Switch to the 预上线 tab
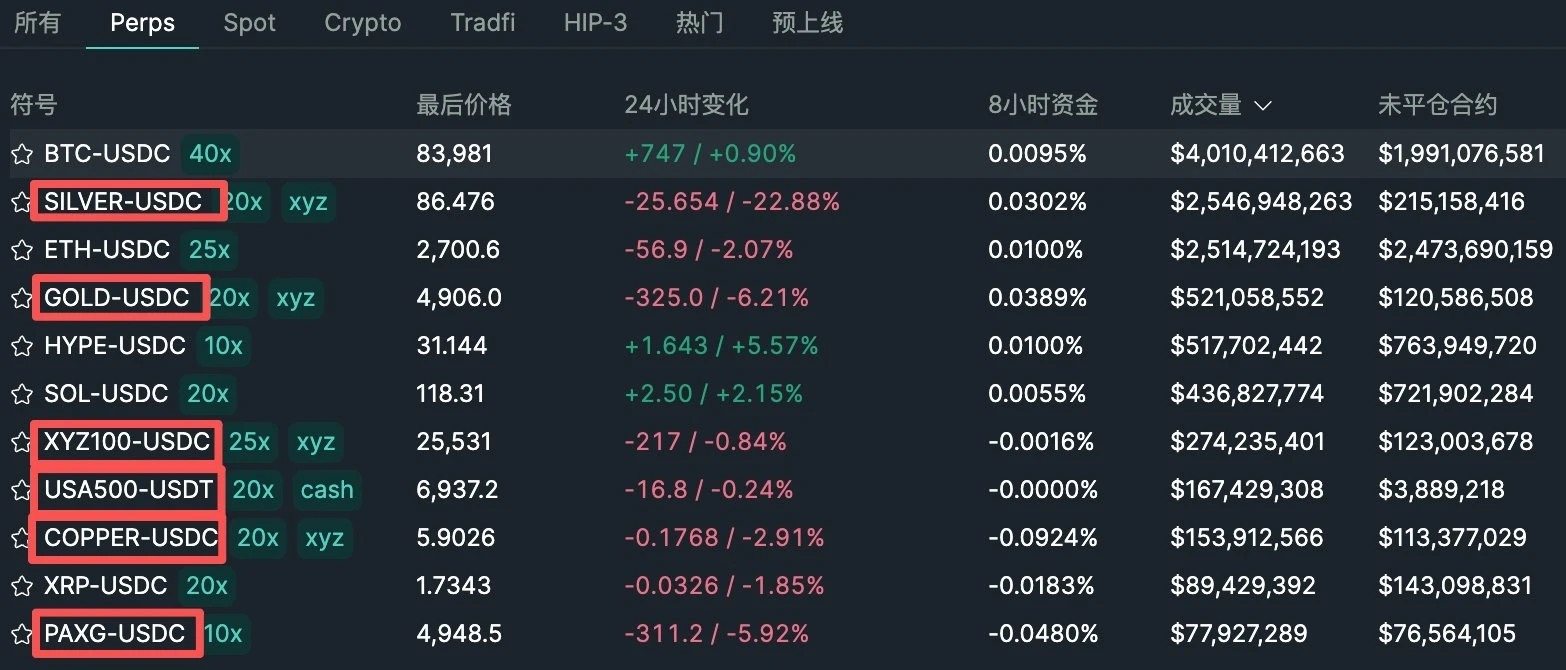This screenshot has width=1566, height=670. tap(807, 22)
